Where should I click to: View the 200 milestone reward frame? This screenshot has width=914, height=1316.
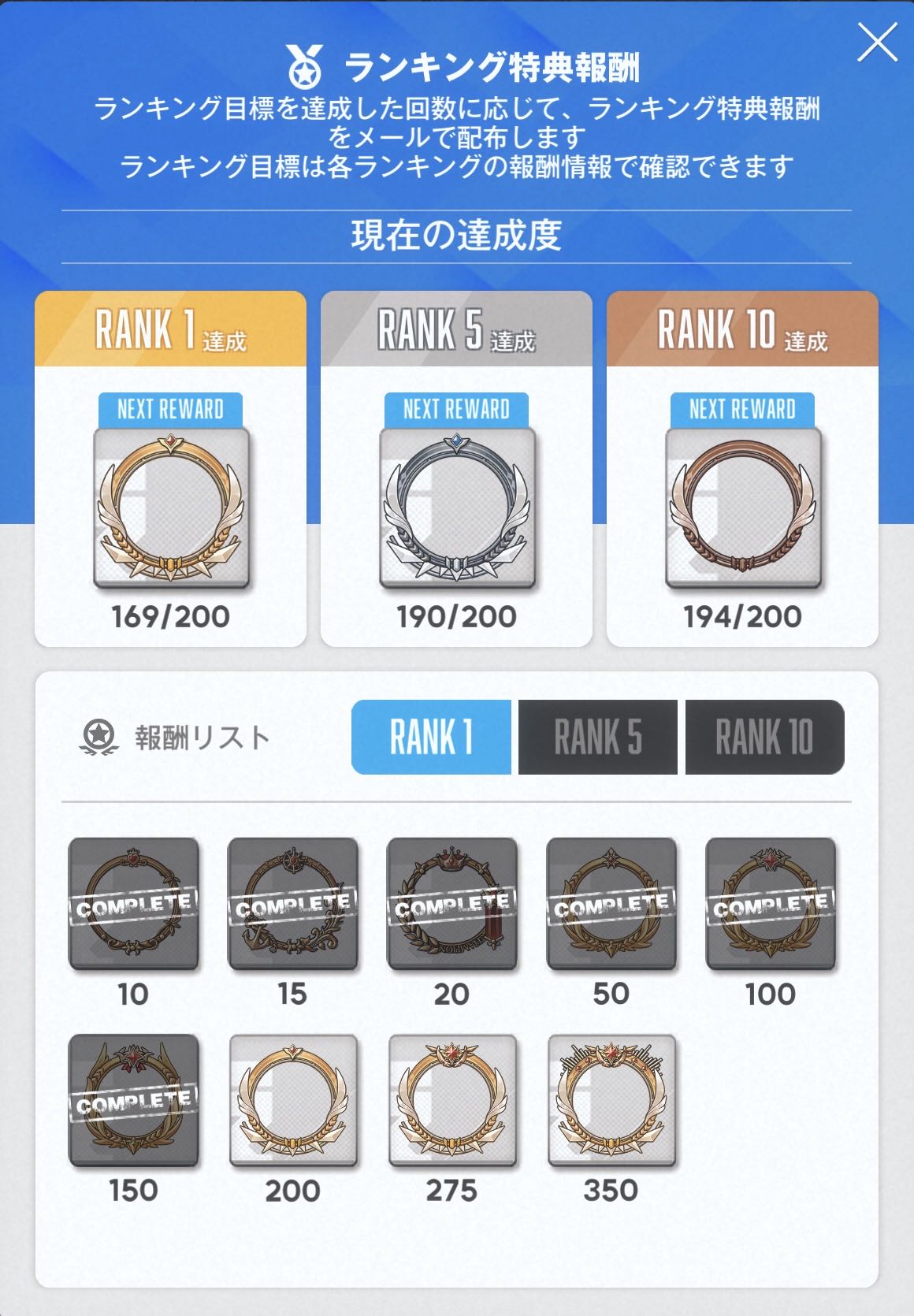293,1100
